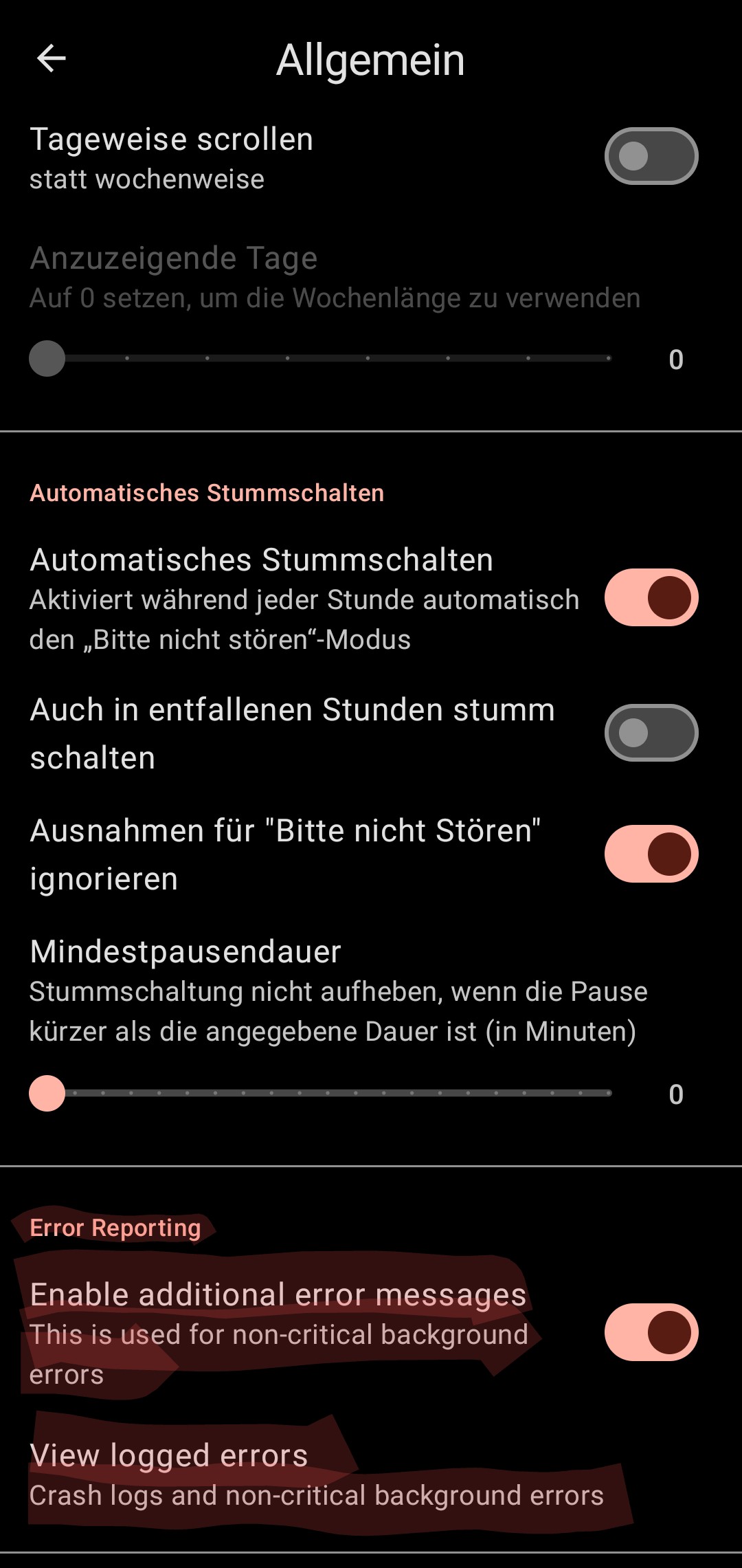
Task: Click the "Anzuzeigende Tage" setting label
Action: pyautogui.click(x=173, y=258)
